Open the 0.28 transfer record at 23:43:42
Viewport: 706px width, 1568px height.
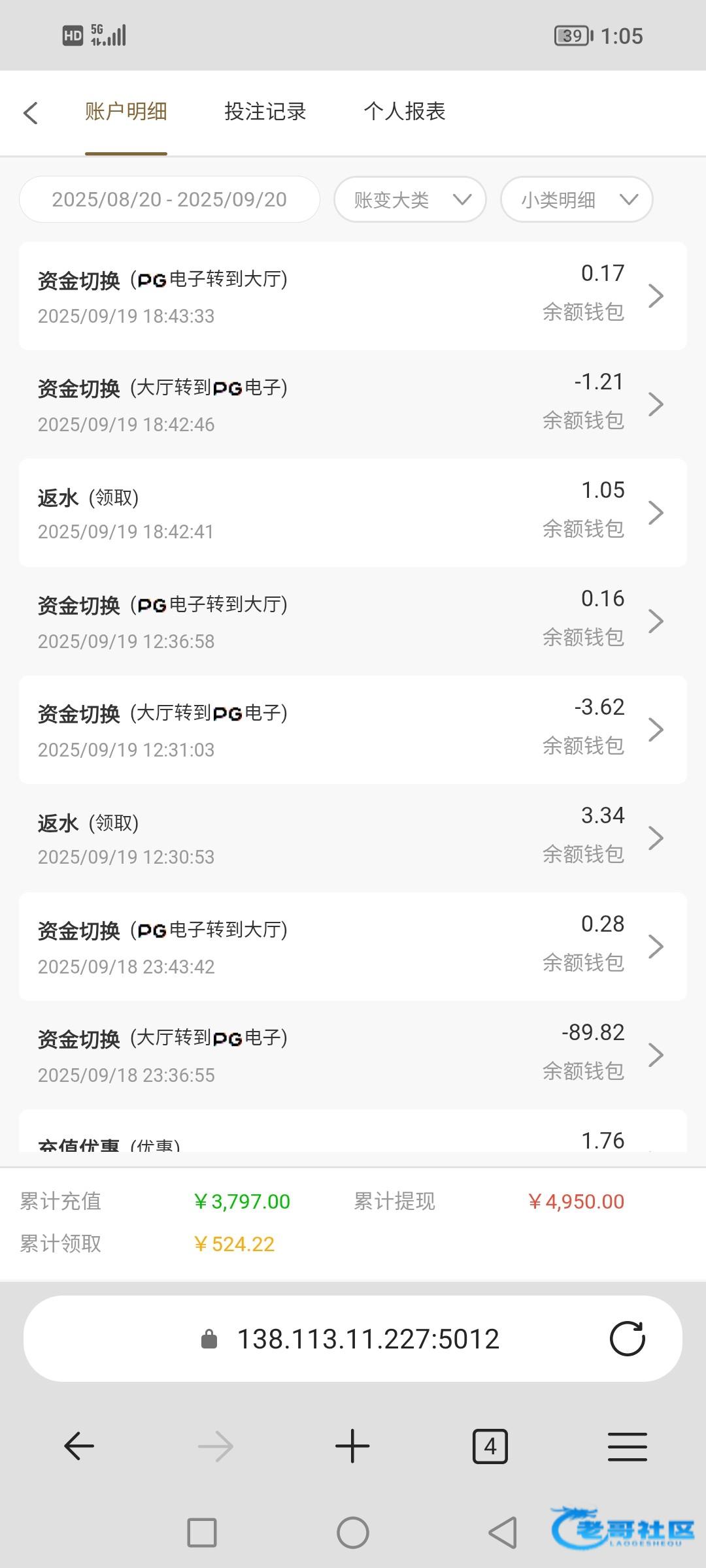click(353, 947)
